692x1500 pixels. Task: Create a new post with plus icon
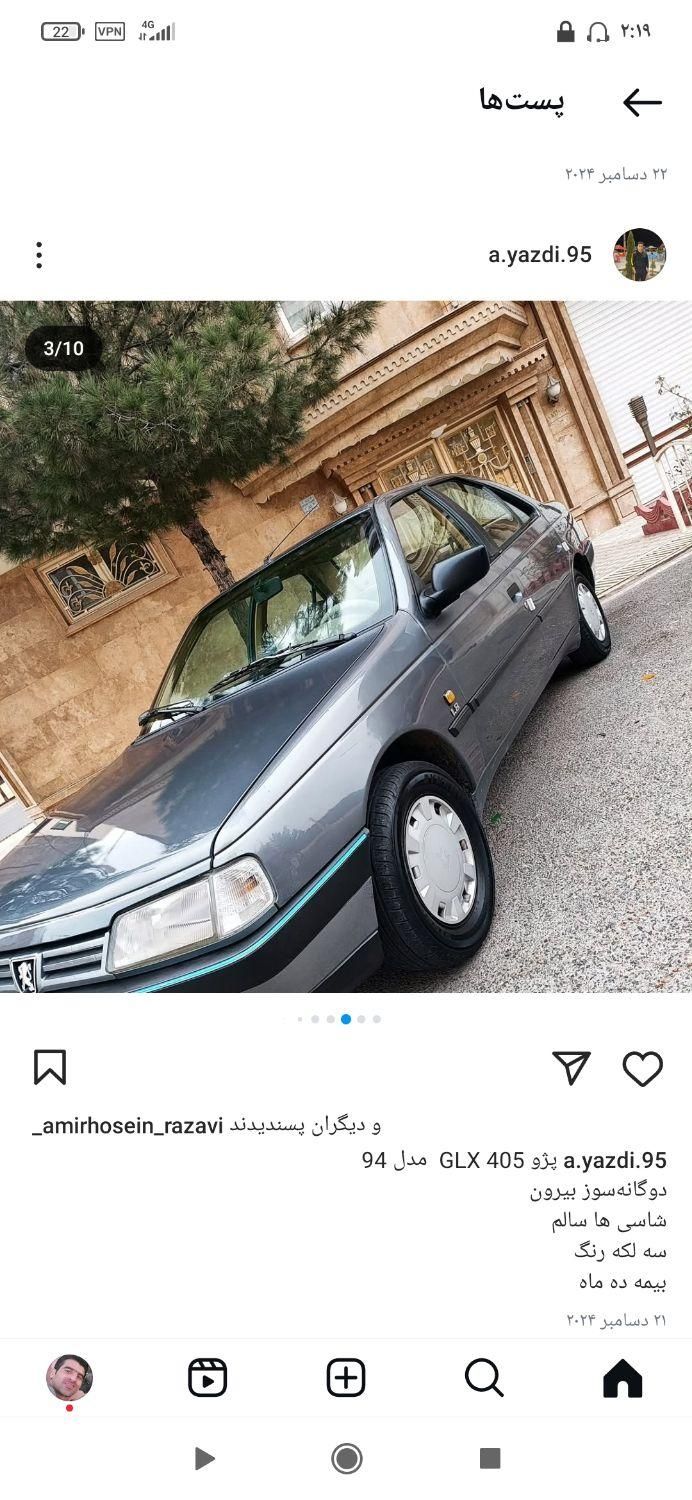click(x=346, y=1378)
